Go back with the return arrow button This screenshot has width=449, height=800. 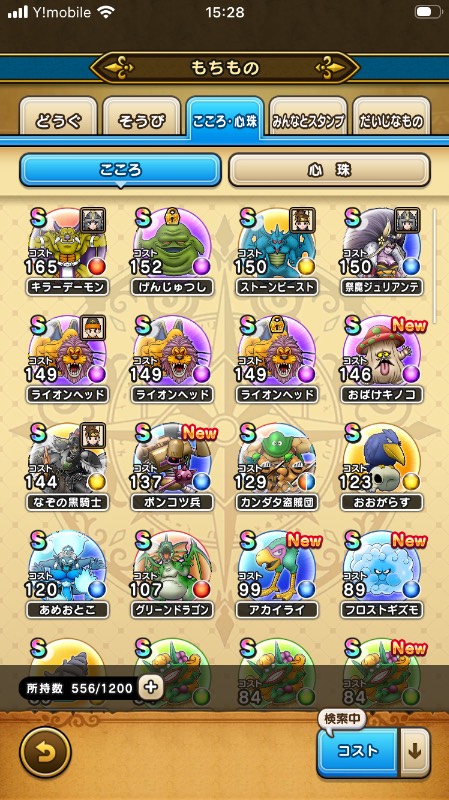click(x=45, y=752)
